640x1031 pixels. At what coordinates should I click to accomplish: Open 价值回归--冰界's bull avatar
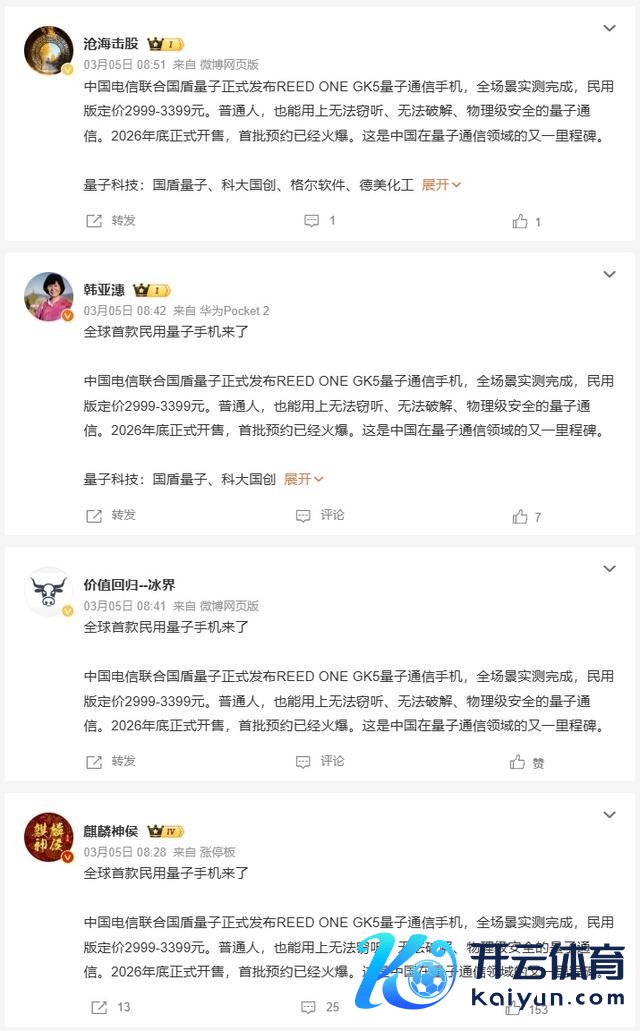(x=47, y=591)
